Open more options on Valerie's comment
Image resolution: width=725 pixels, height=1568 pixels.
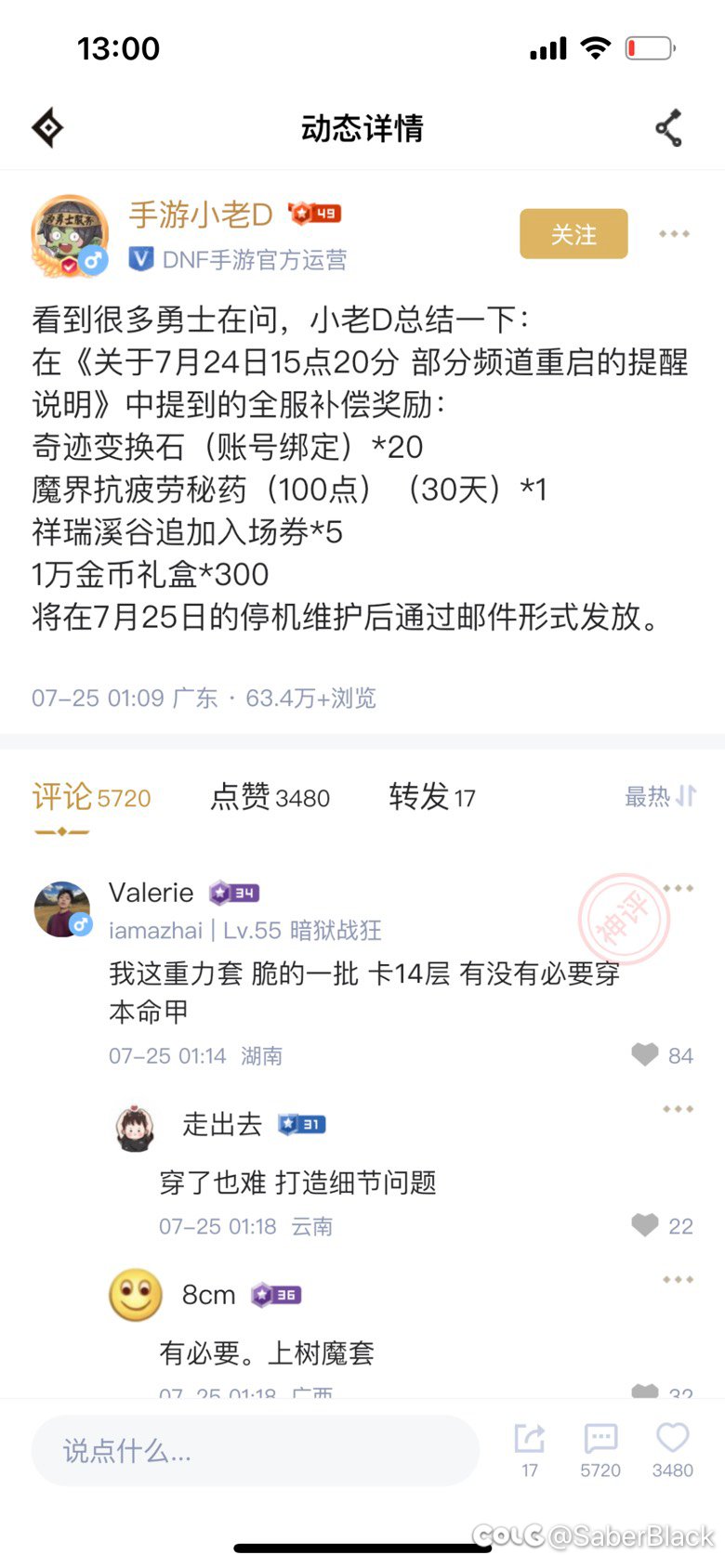pyautogui.click(x=678, y=889)
